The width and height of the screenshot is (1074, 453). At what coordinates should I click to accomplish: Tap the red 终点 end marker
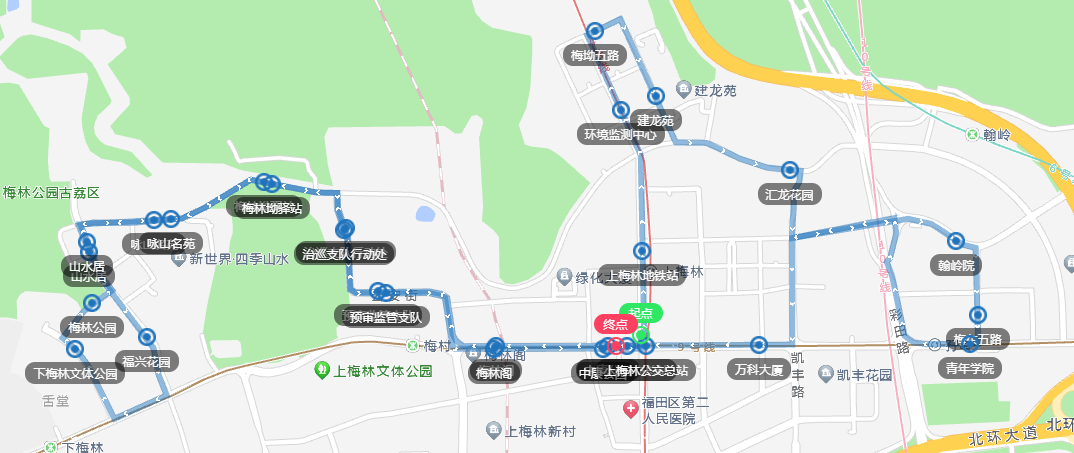616,325
